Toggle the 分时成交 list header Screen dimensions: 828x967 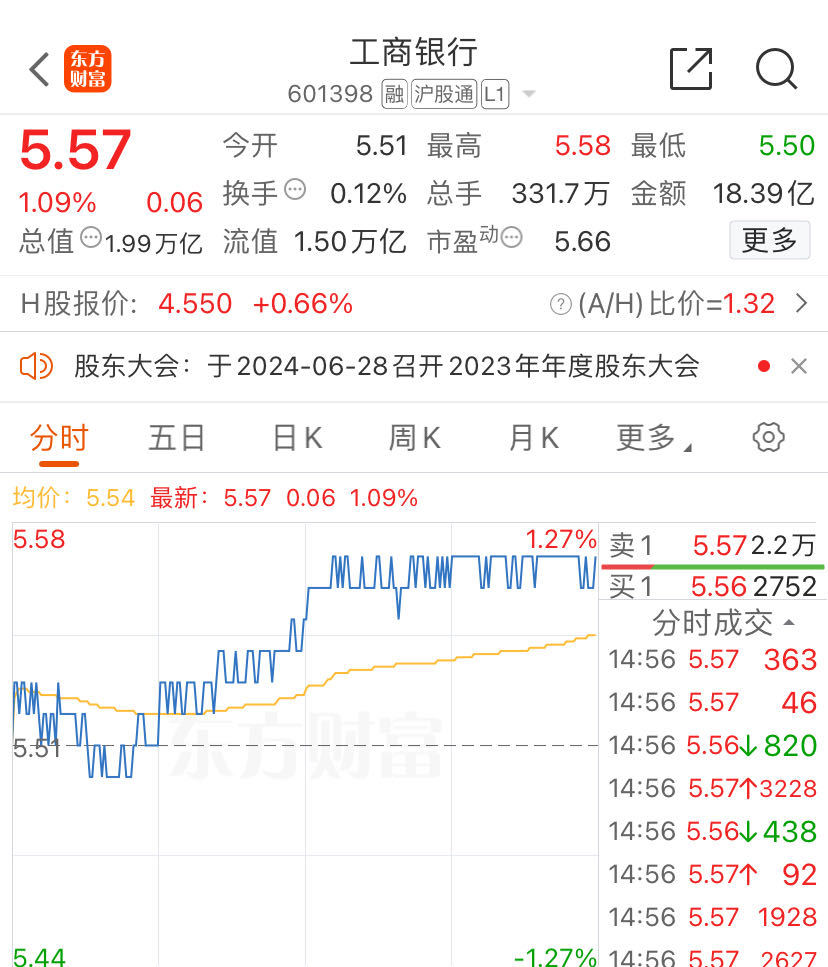pos(723,622)
